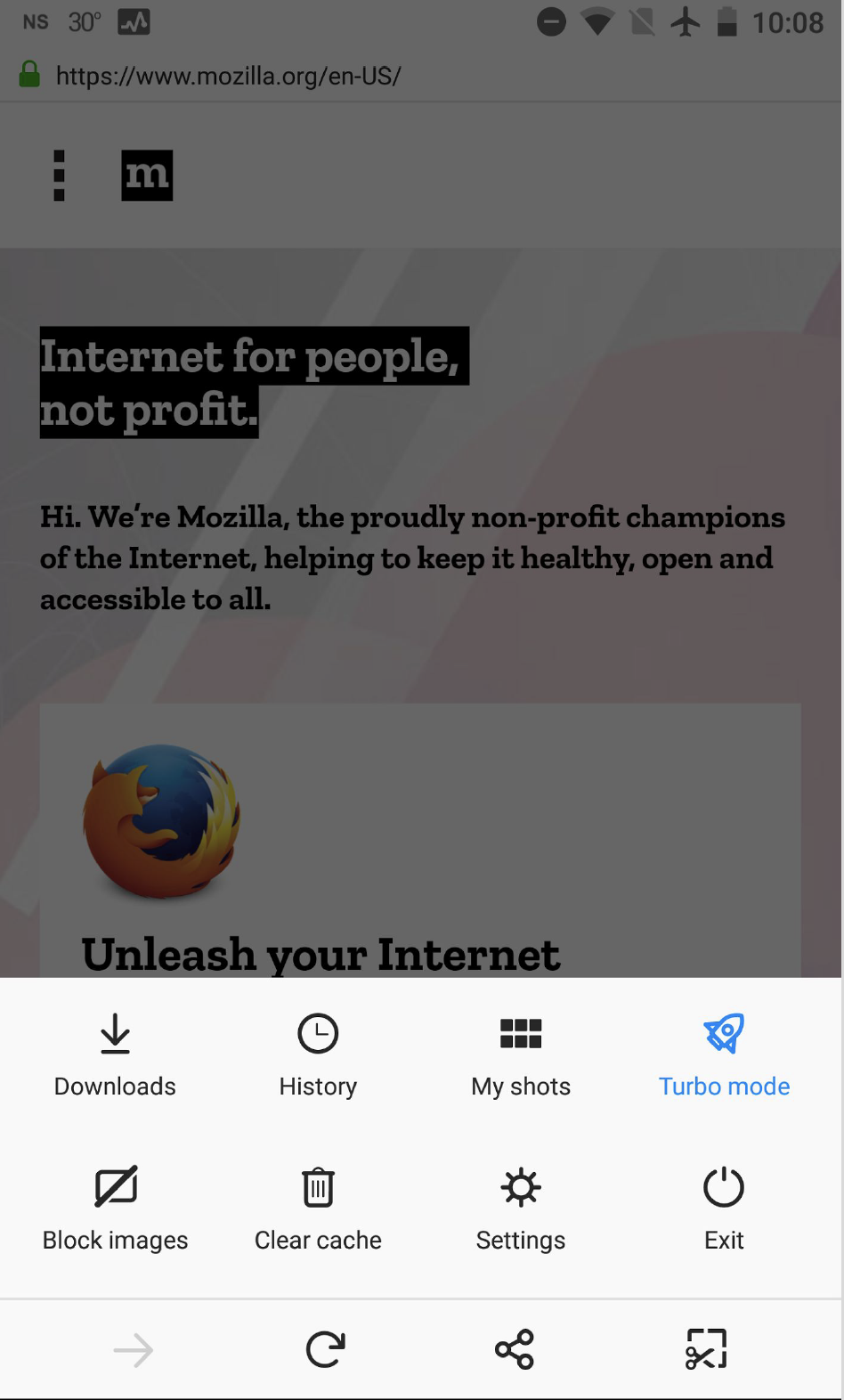This screenshot has width=844, height=1400.
Task: Tap the mozilla.org URL address bar
Action: click(x=228, y=76)
